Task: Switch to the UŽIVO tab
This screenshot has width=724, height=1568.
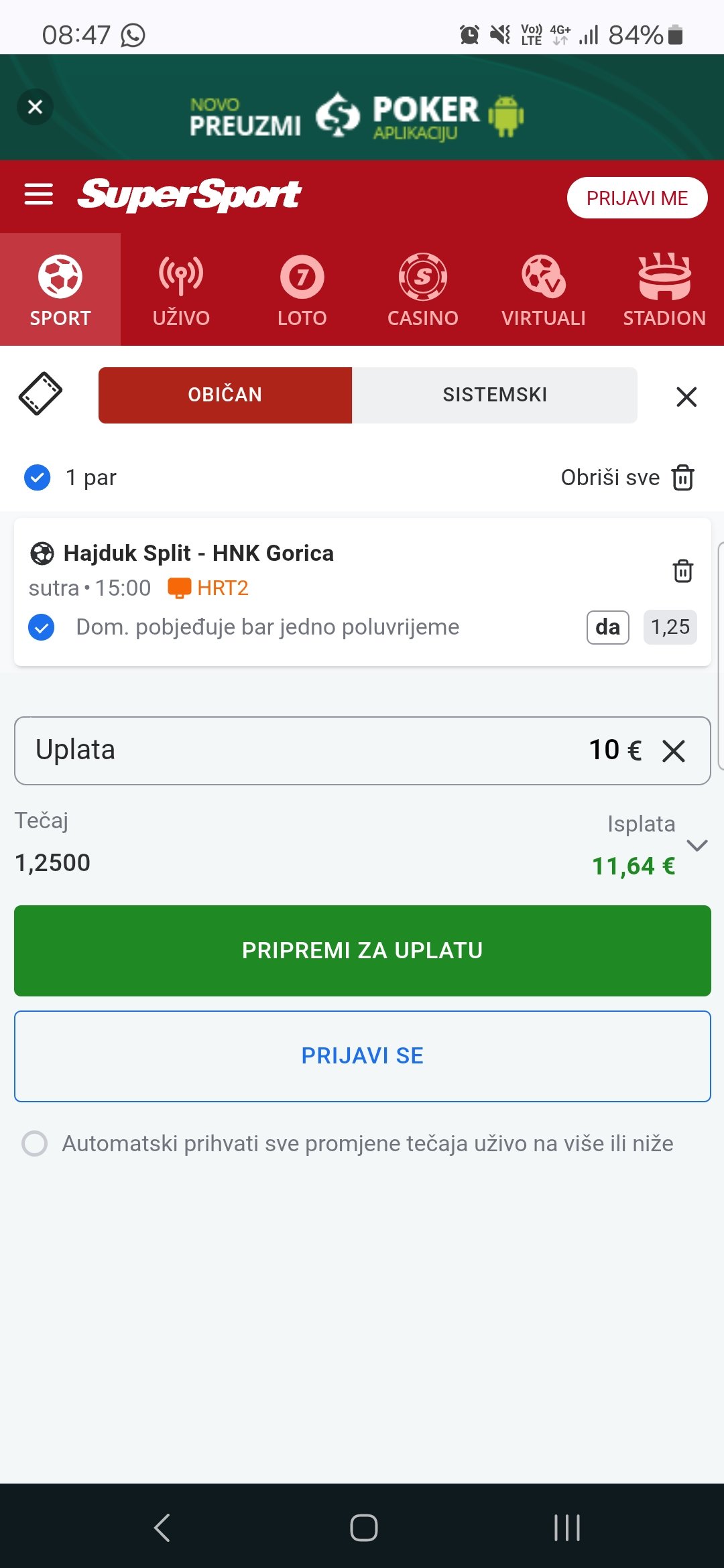Action: (181, 290)
